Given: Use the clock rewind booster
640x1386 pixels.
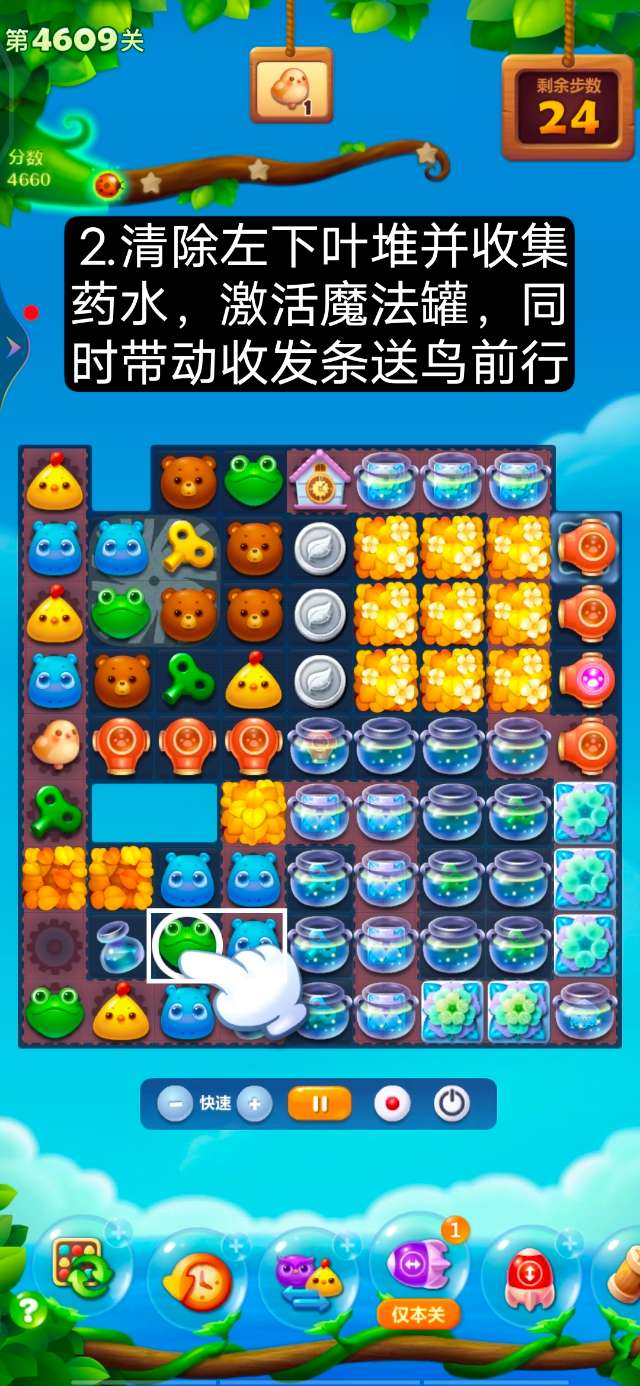Looking at the screenshot, I should pos(197,1278).
